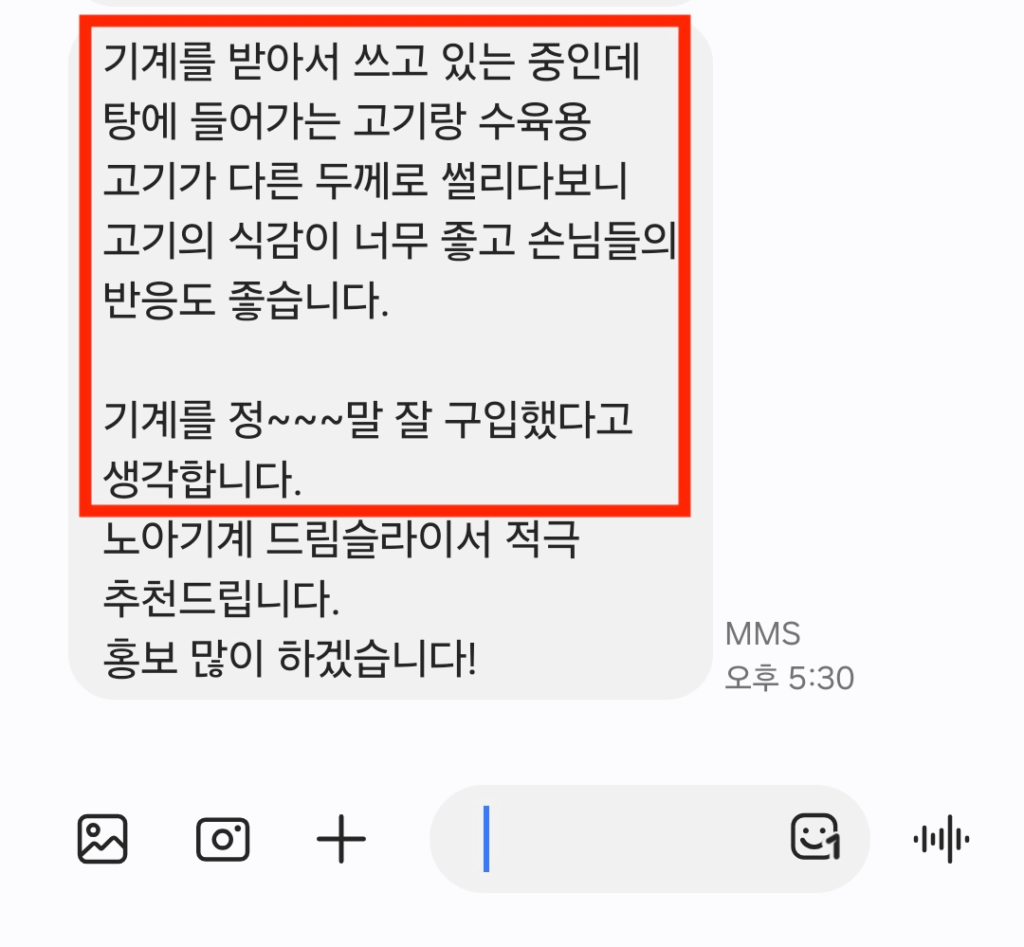Launch the camera to attach a photo
Image resolution: width=1024 pixels, height=947 pixels.
click(222, 839)
